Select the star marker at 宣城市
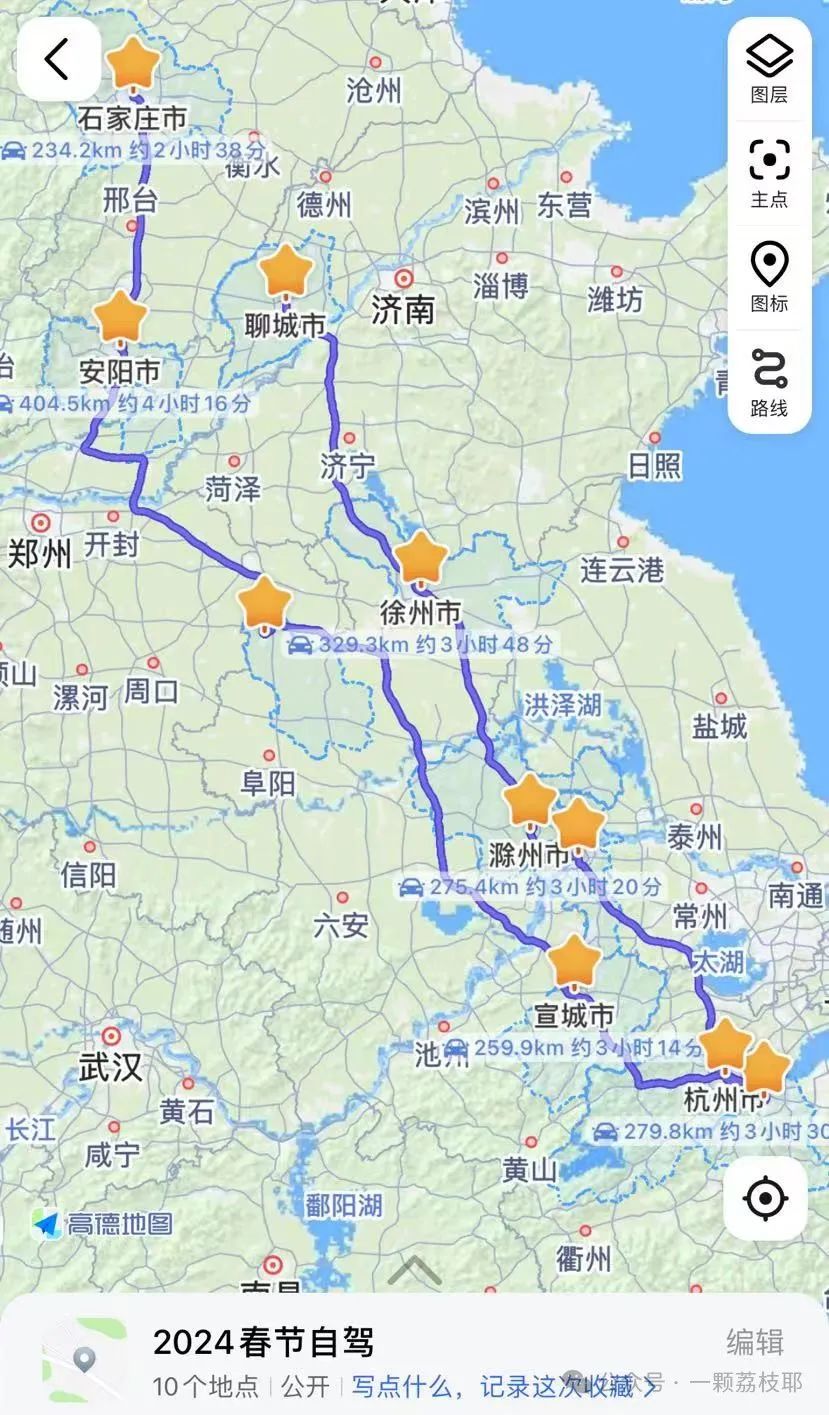Viewport: 829px width, 1415px height. (x=575, y=962)
